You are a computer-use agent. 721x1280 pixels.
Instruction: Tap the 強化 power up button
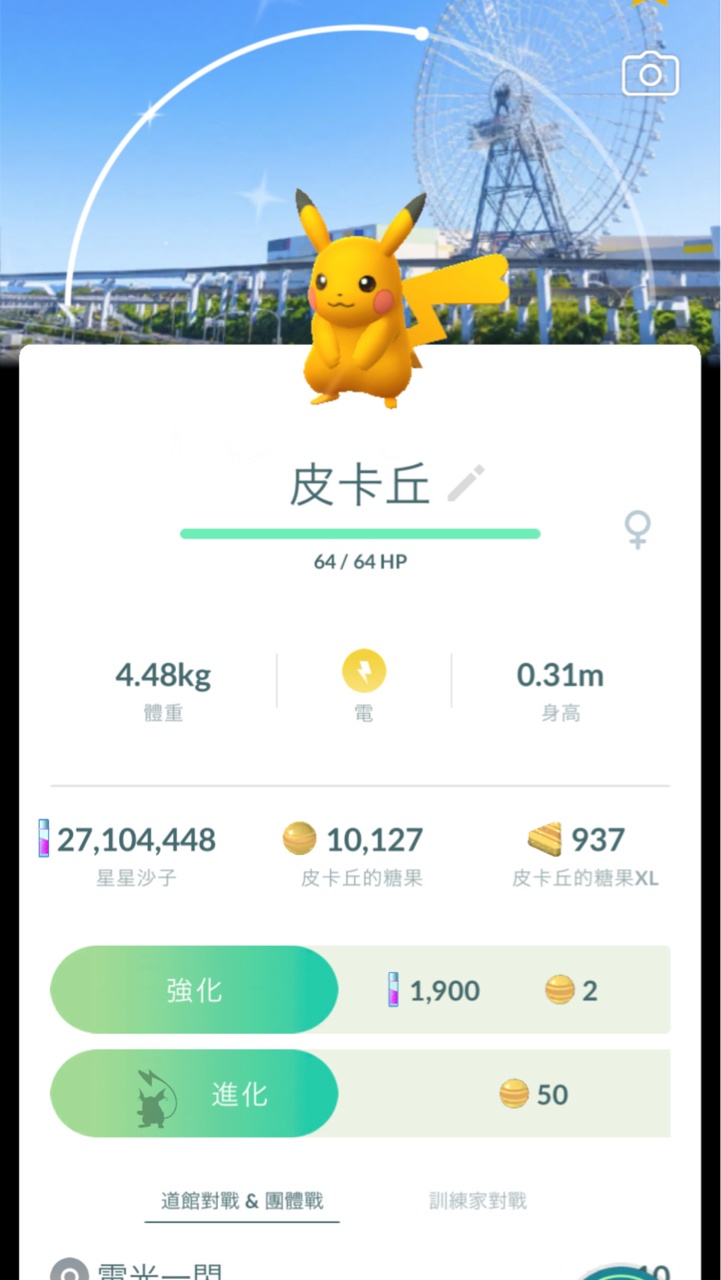[194, 990]
